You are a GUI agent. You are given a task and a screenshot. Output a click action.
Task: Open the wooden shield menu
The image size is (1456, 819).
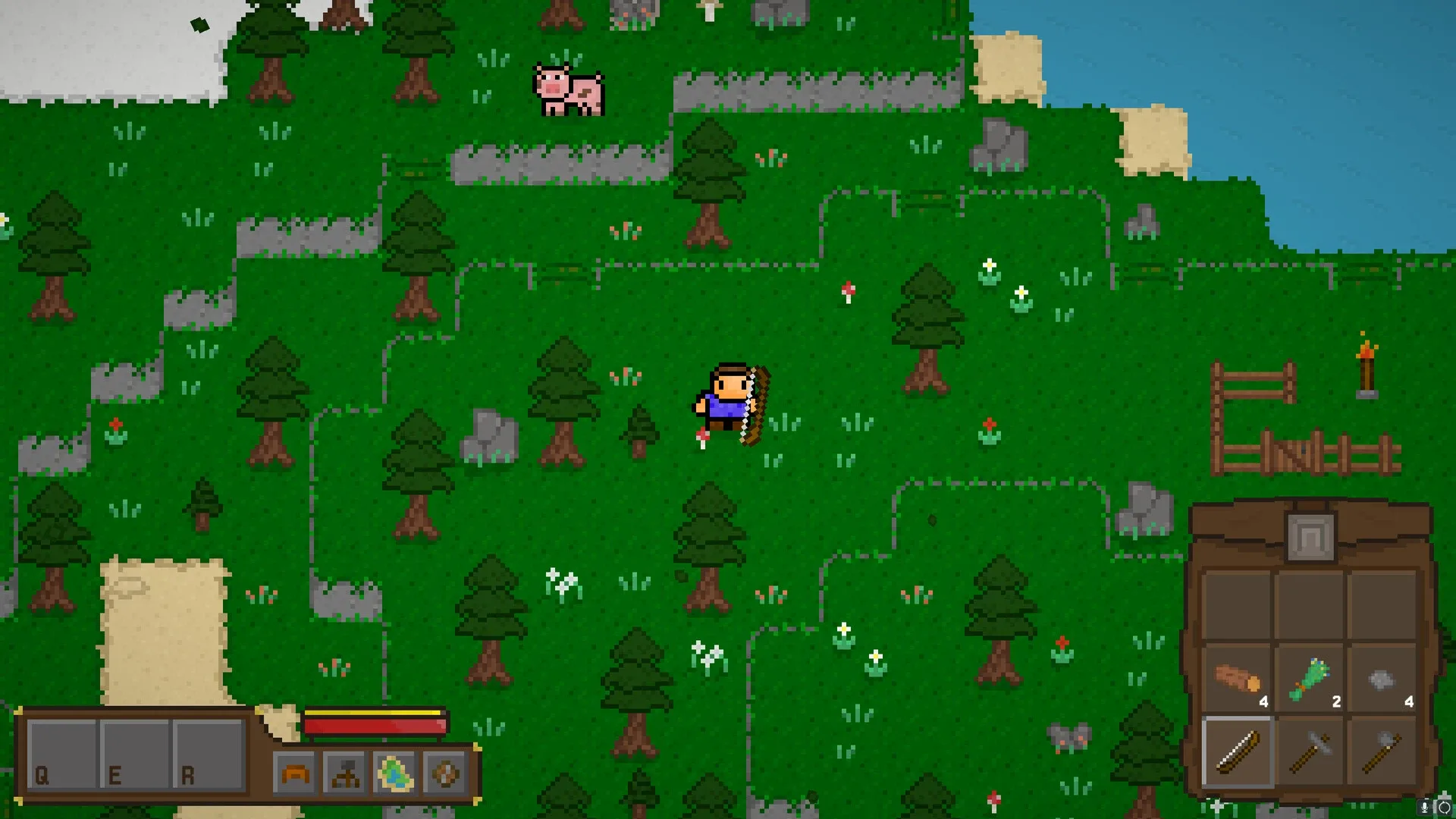[445, 774]
